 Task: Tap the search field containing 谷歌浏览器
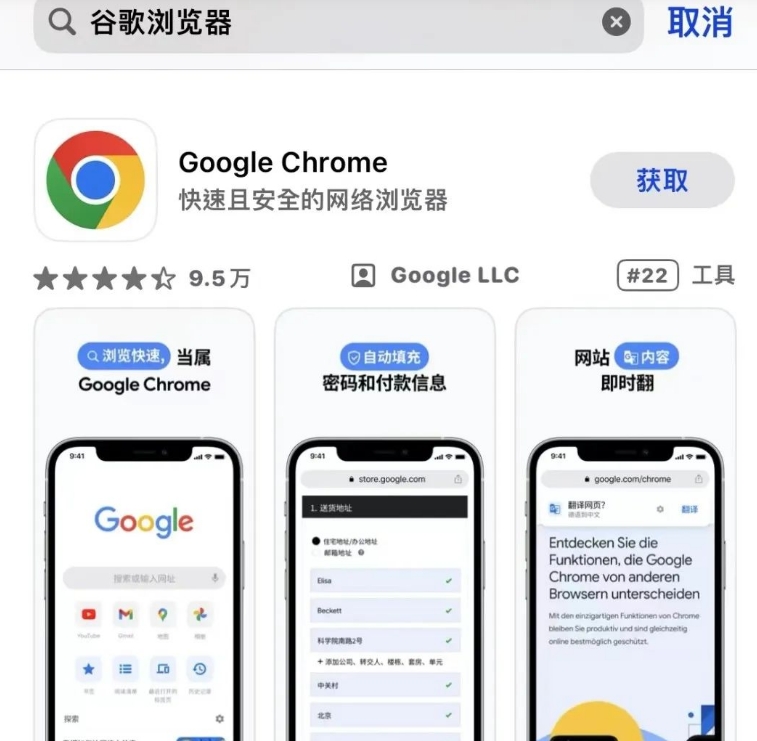(330, 22)
